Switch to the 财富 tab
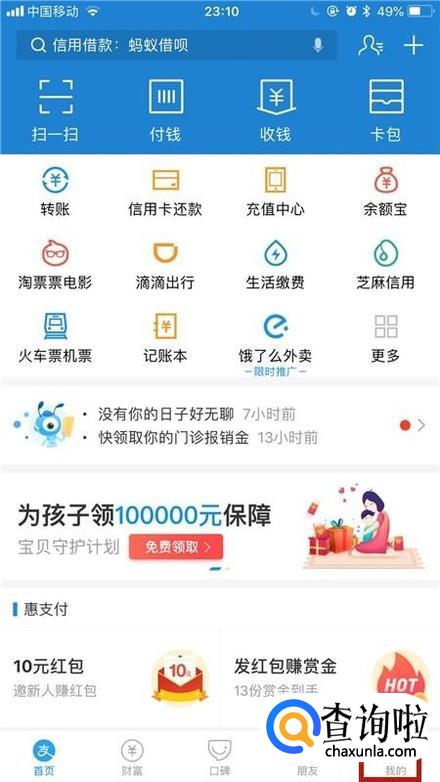 (132, 758)
